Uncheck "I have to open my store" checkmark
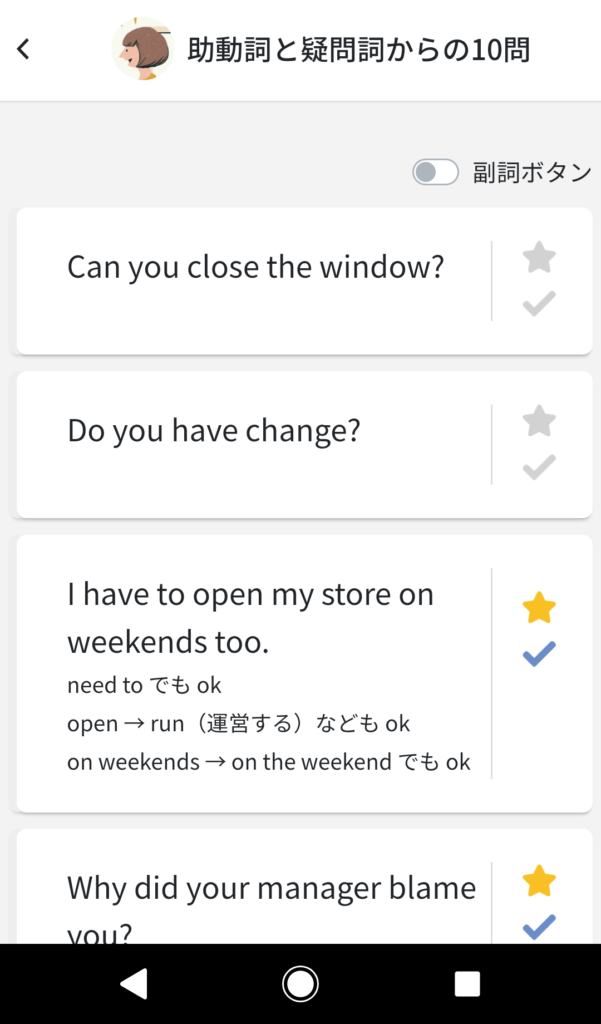 (x=539, y=654)
